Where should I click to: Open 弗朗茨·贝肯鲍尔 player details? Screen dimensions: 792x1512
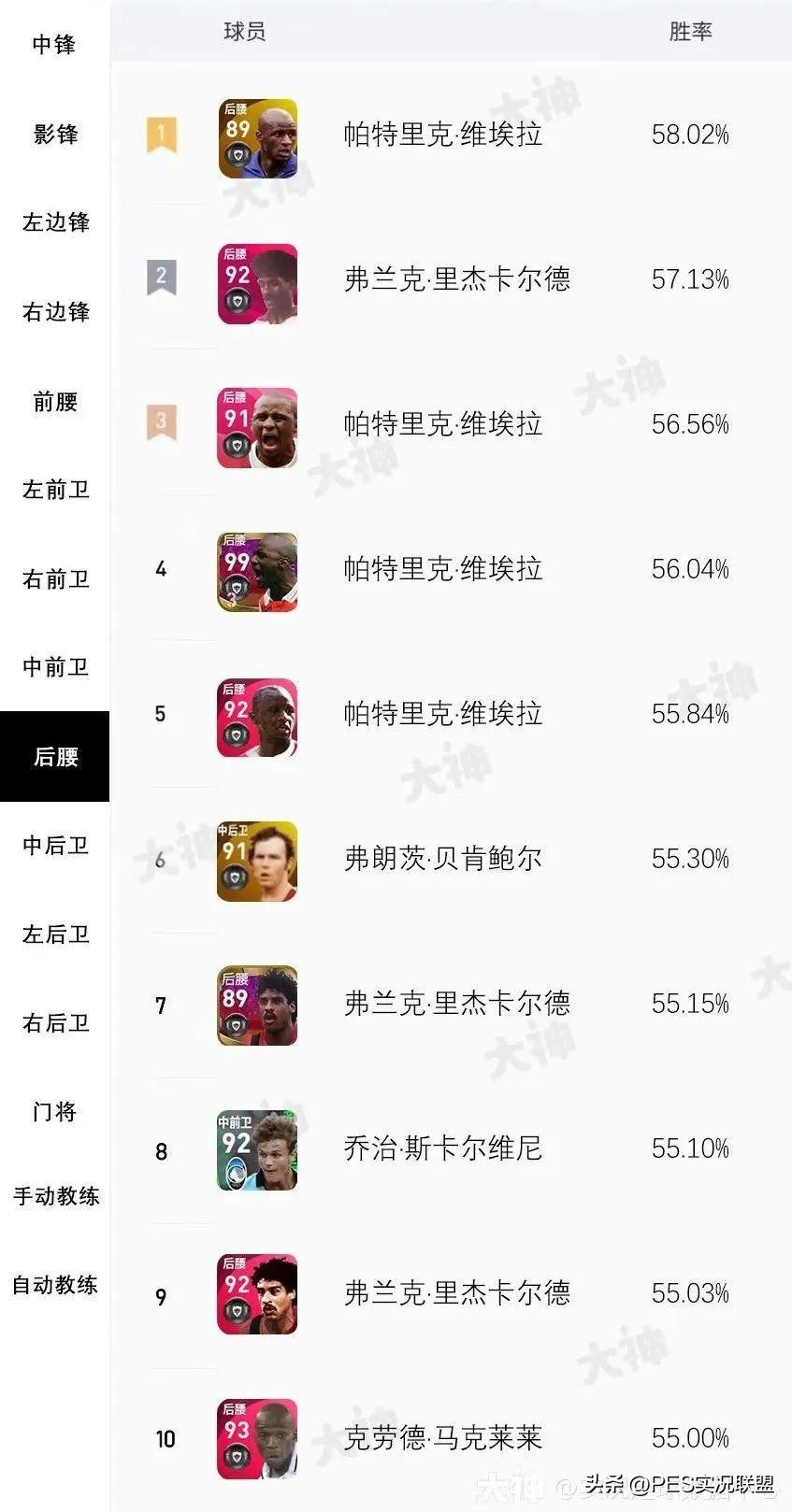442,859
